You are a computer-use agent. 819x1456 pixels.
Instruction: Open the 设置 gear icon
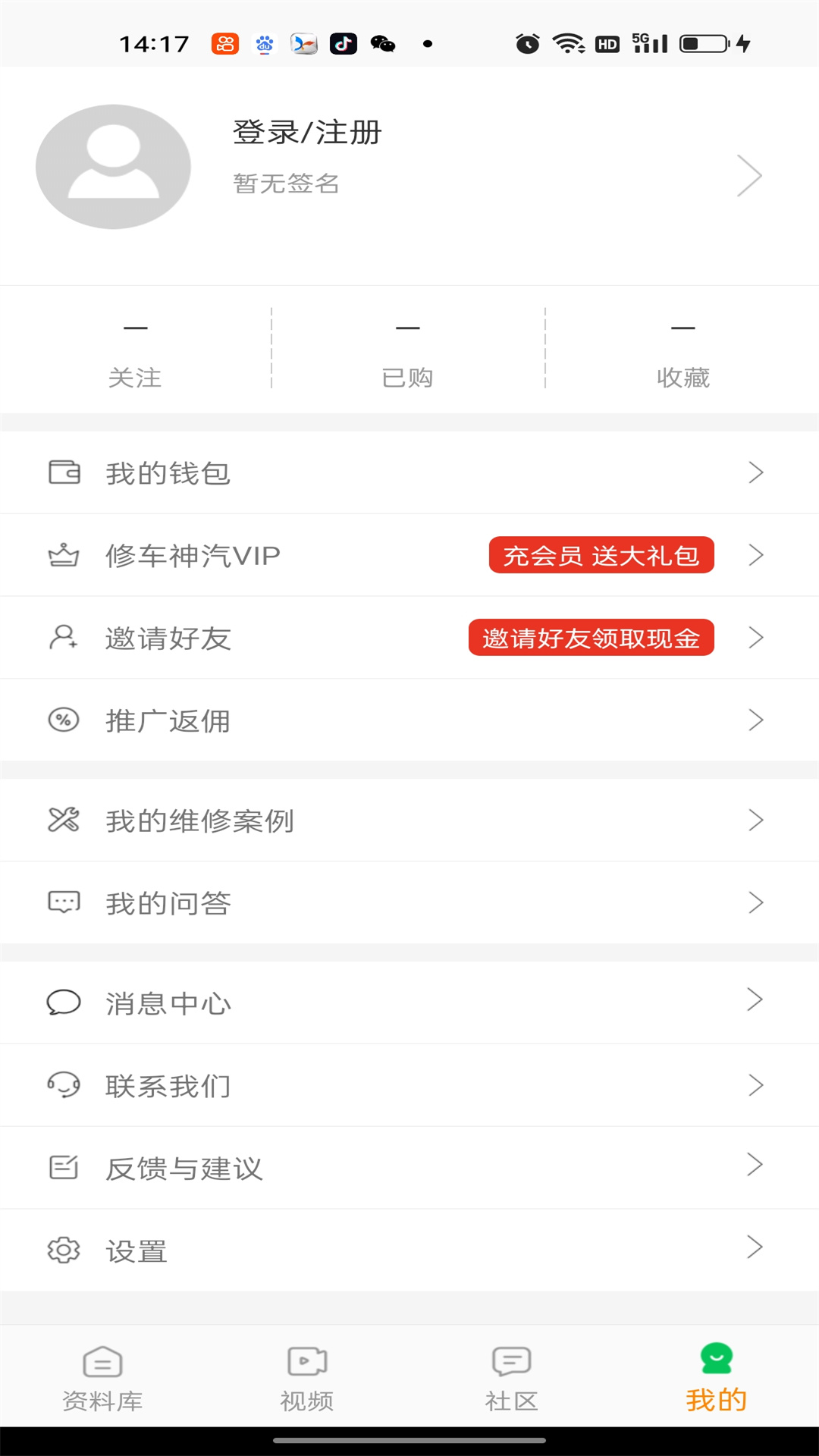pos(64,1250)
